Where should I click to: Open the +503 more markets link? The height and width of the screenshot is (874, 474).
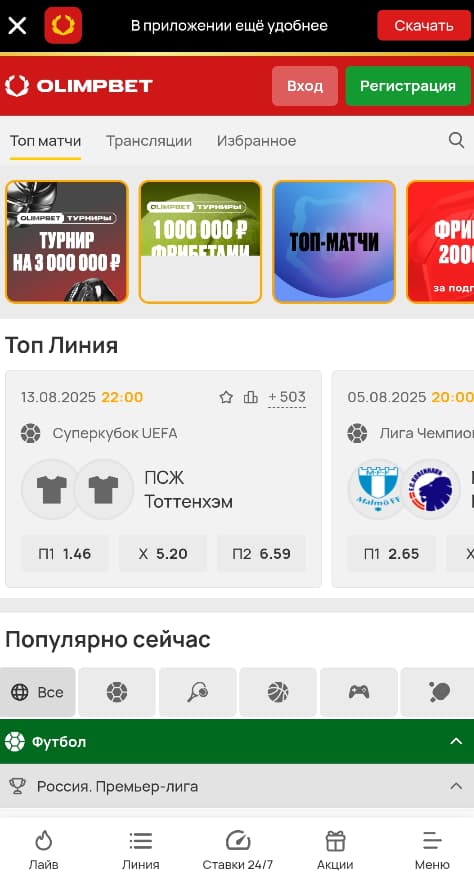287,397
